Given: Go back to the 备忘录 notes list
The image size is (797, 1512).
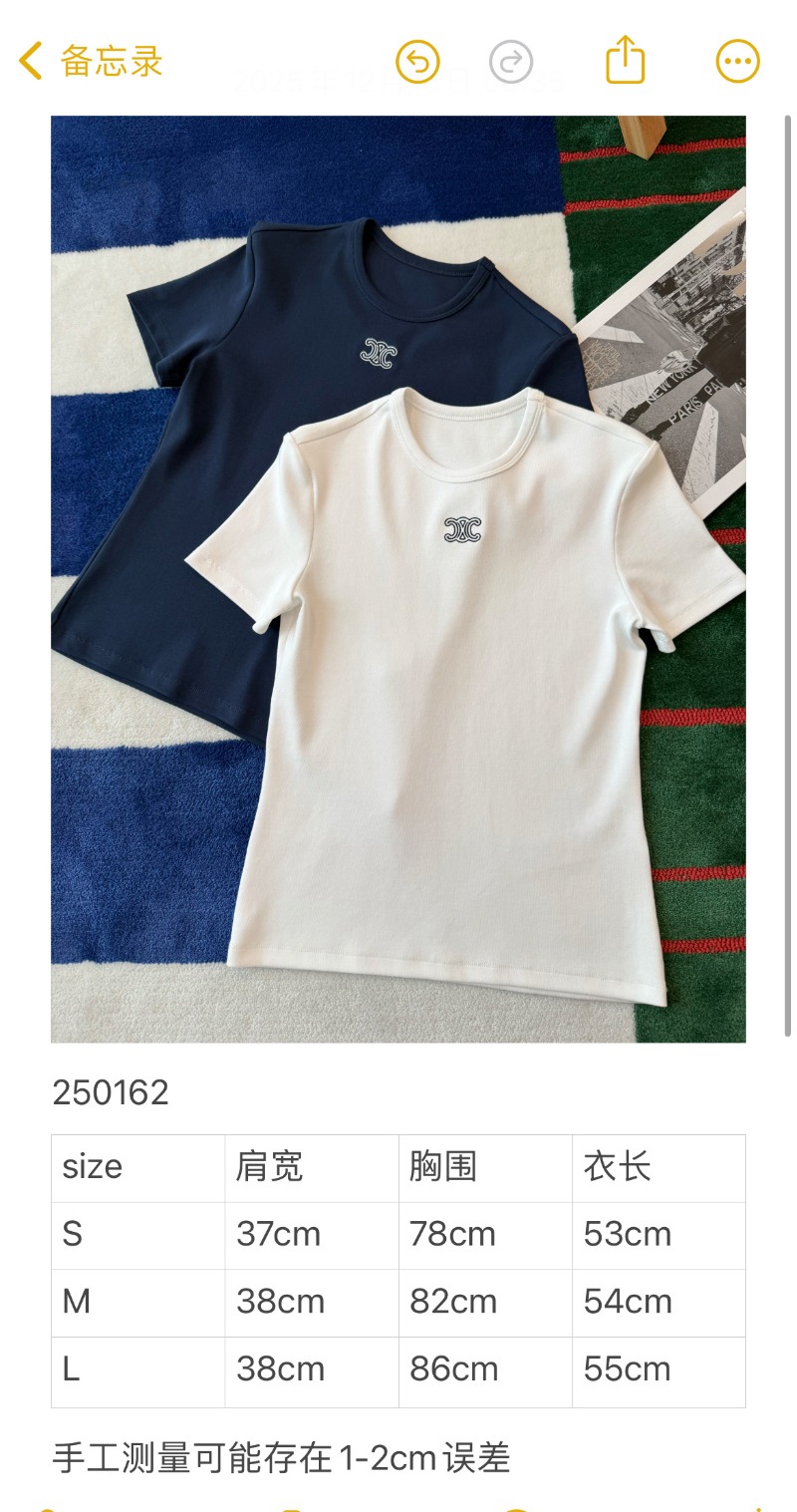Looking at the screenshot, I should click(90, 62).
